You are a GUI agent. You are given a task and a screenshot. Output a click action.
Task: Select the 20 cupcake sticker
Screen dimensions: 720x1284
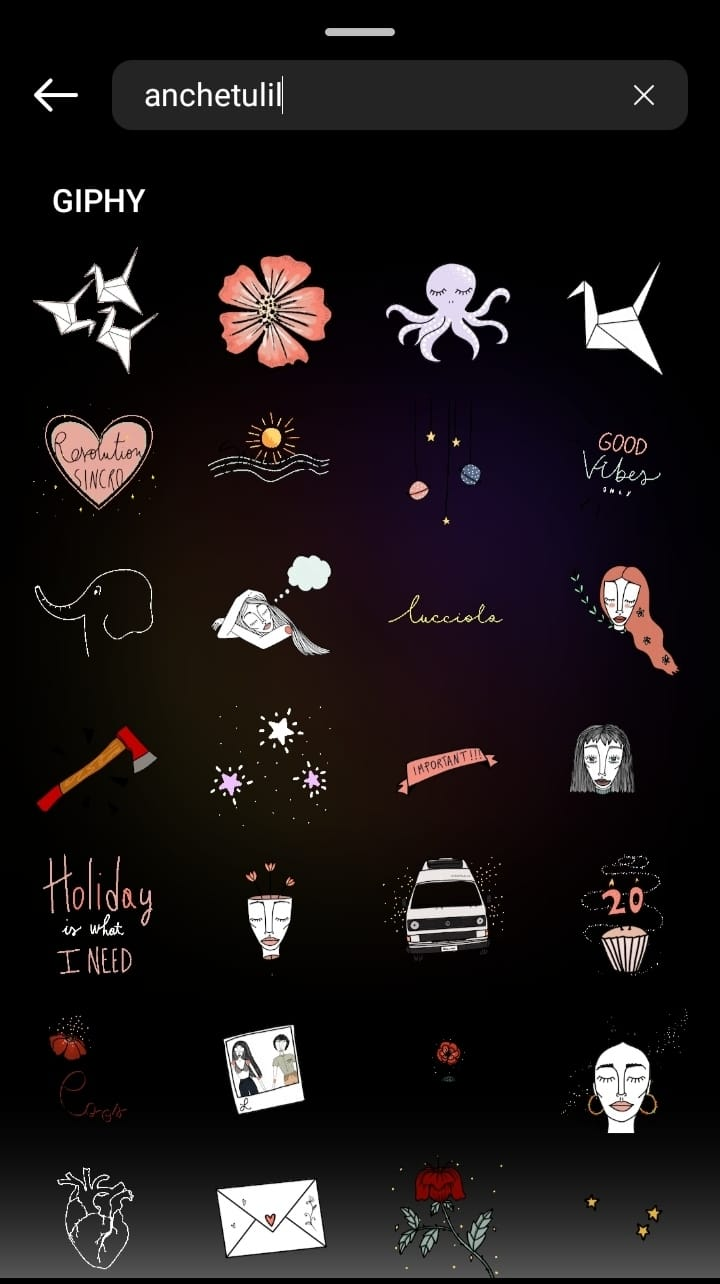621,916
